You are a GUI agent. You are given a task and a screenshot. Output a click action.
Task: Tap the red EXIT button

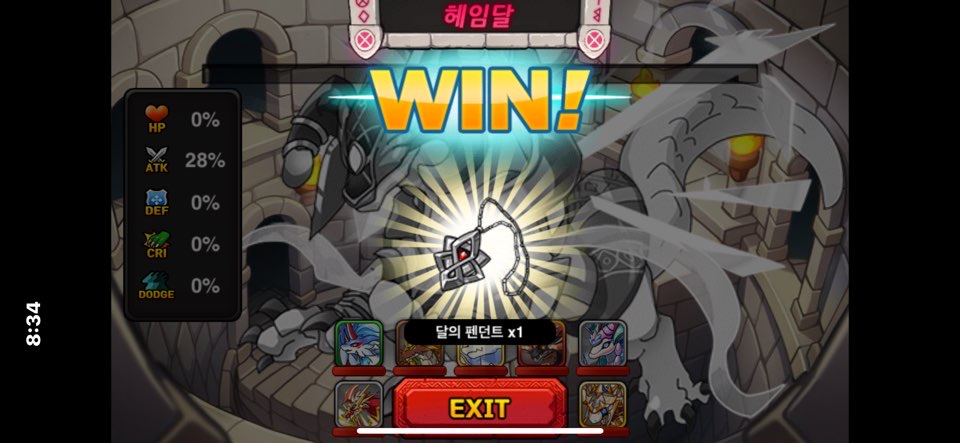[479, 407]
